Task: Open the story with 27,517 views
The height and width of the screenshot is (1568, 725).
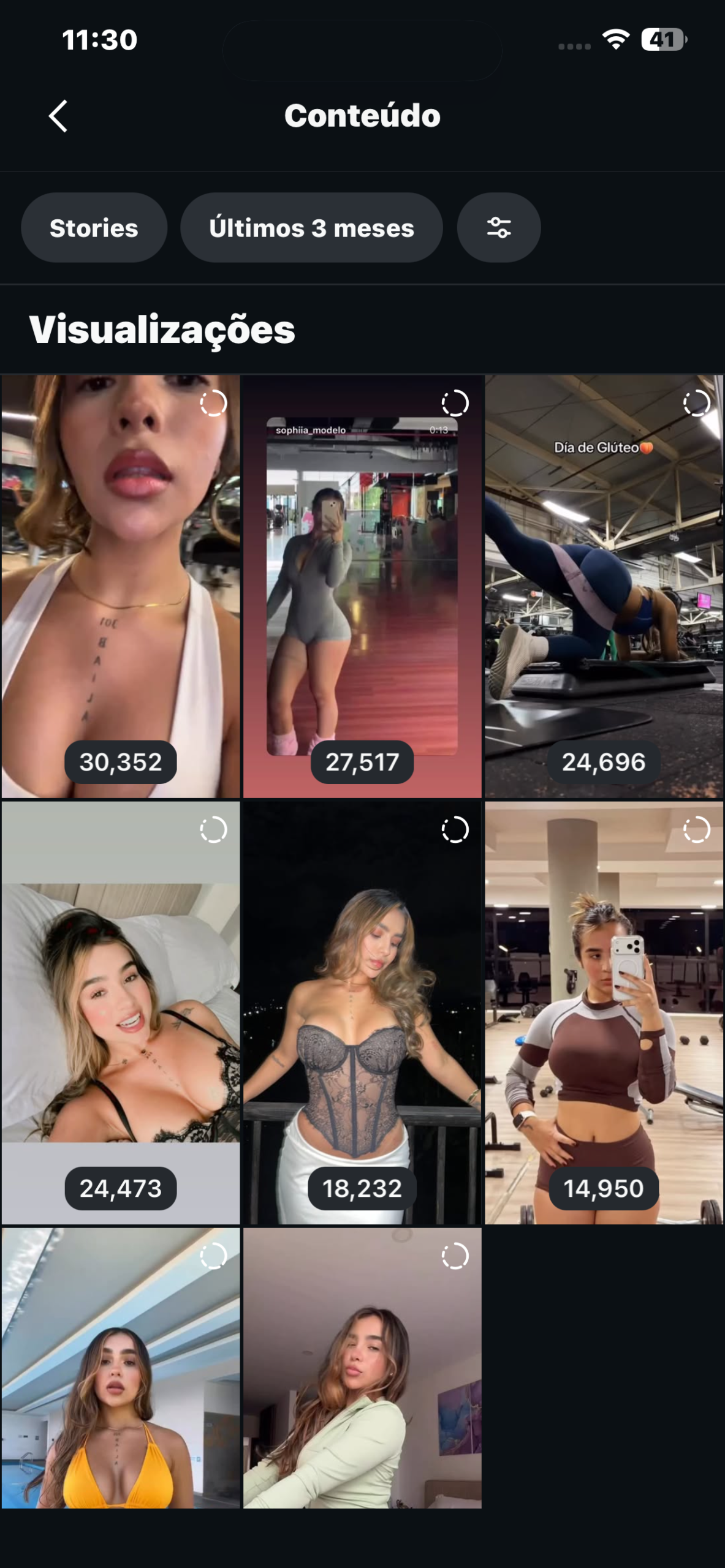Action: pyautogui.click(x=362, y=586)
